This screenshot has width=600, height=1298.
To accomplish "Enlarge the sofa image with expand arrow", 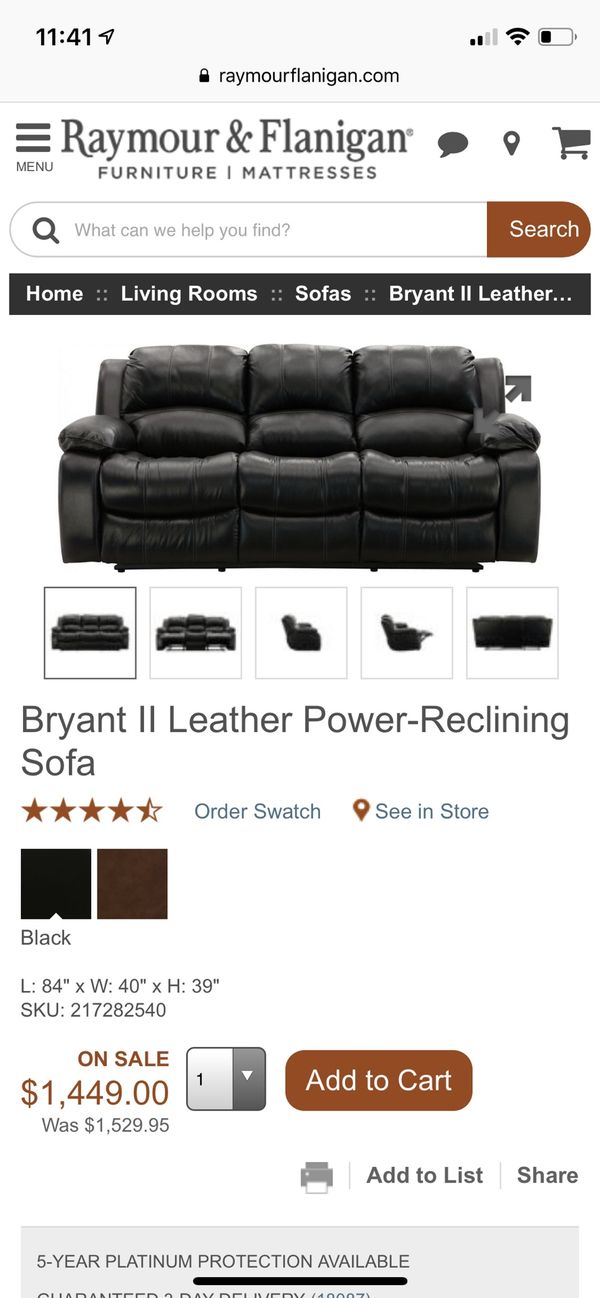I will click(x=515, y=393).
